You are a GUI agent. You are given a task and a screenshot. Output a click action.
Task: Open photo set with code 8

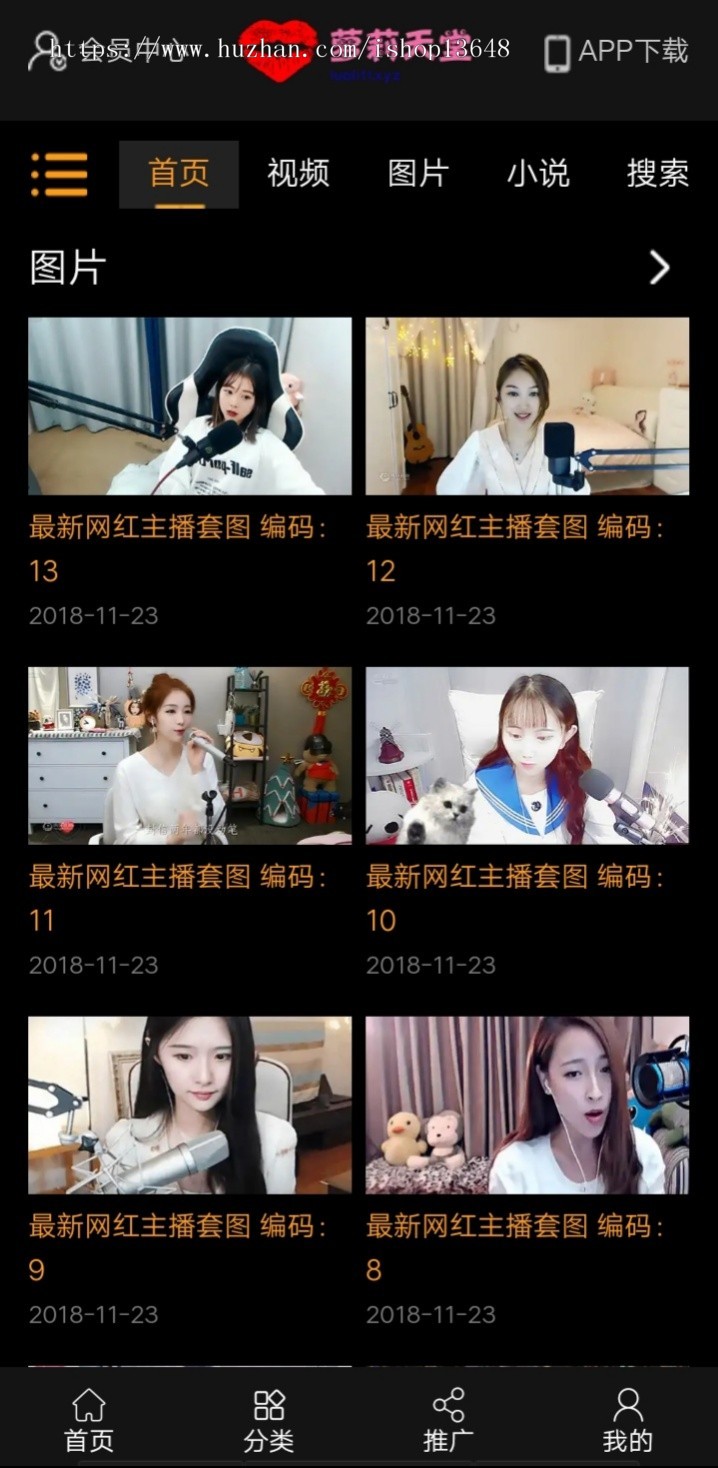click(x=527, y=1105)
